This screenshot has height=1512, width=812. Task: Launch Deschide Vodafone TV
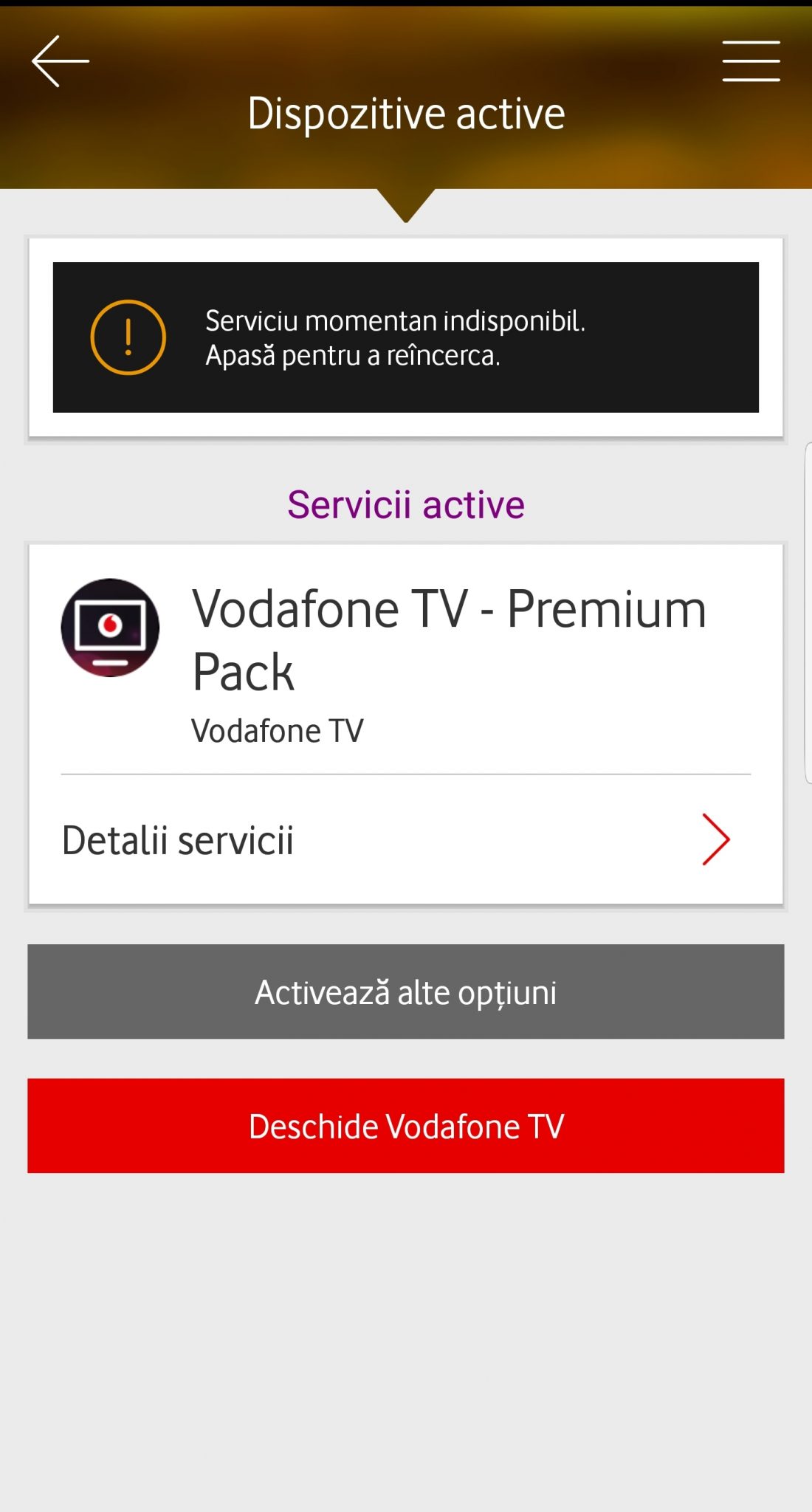[x=405, y=1126]
